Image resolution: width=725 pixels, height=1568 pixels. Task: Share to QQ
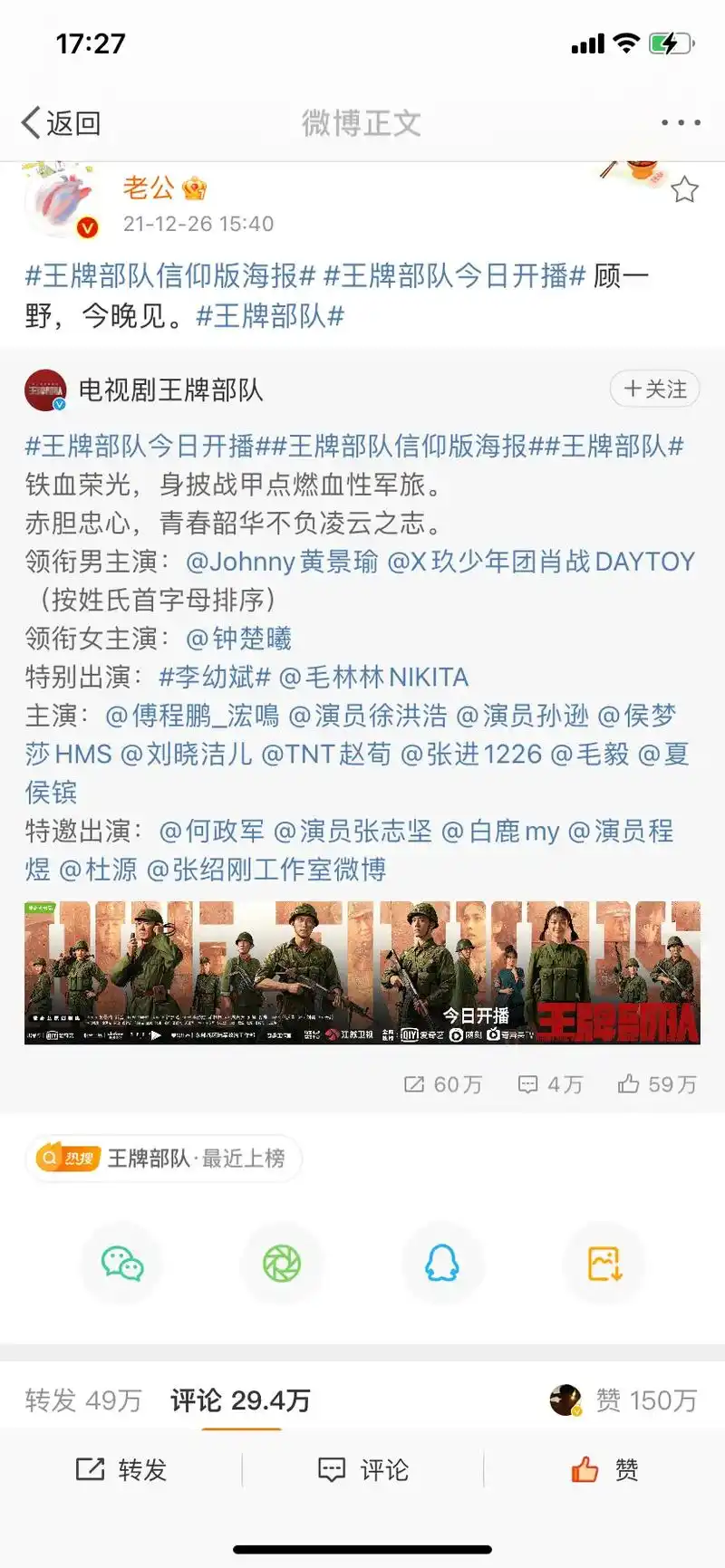[442, 1263]
